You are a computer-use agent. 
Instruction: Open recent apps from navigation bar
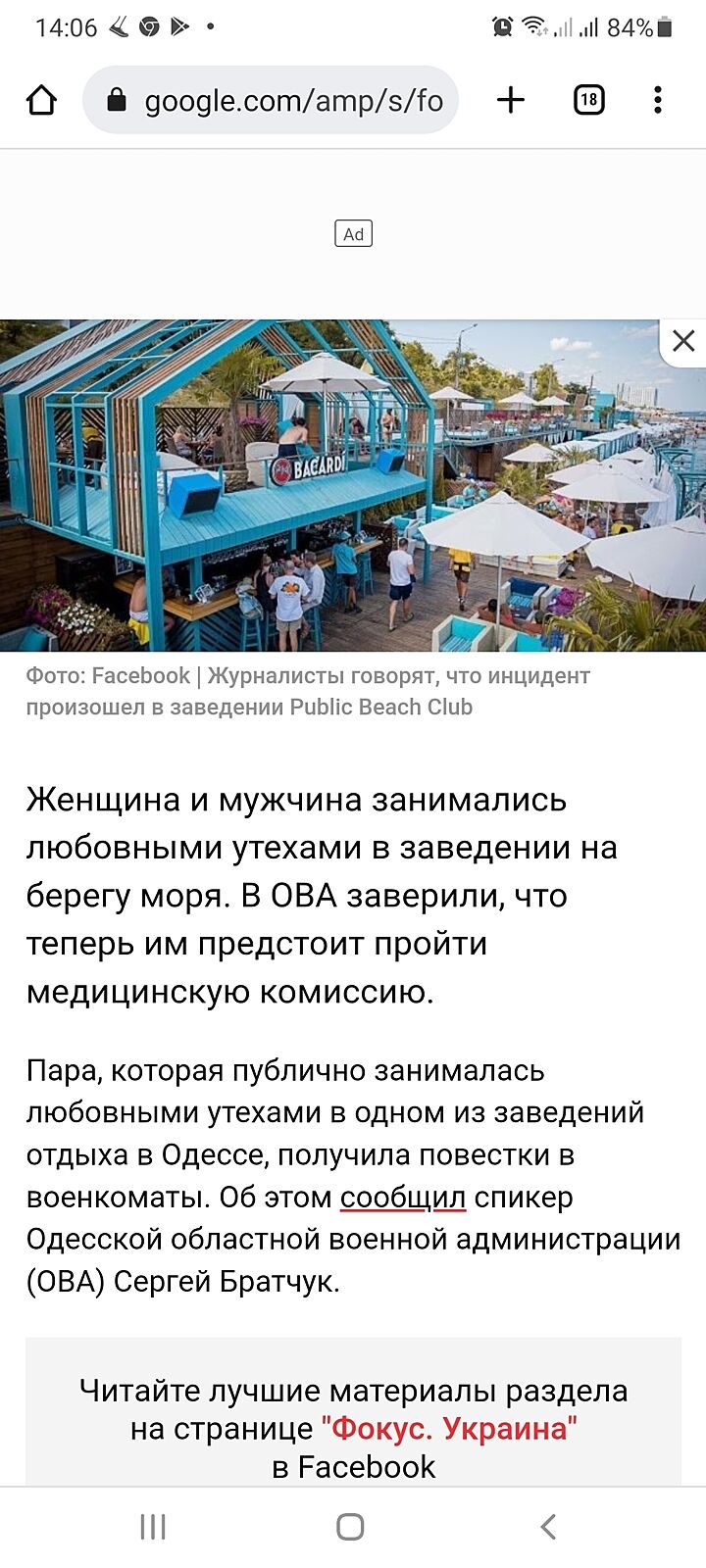(x=153, y=1526)
